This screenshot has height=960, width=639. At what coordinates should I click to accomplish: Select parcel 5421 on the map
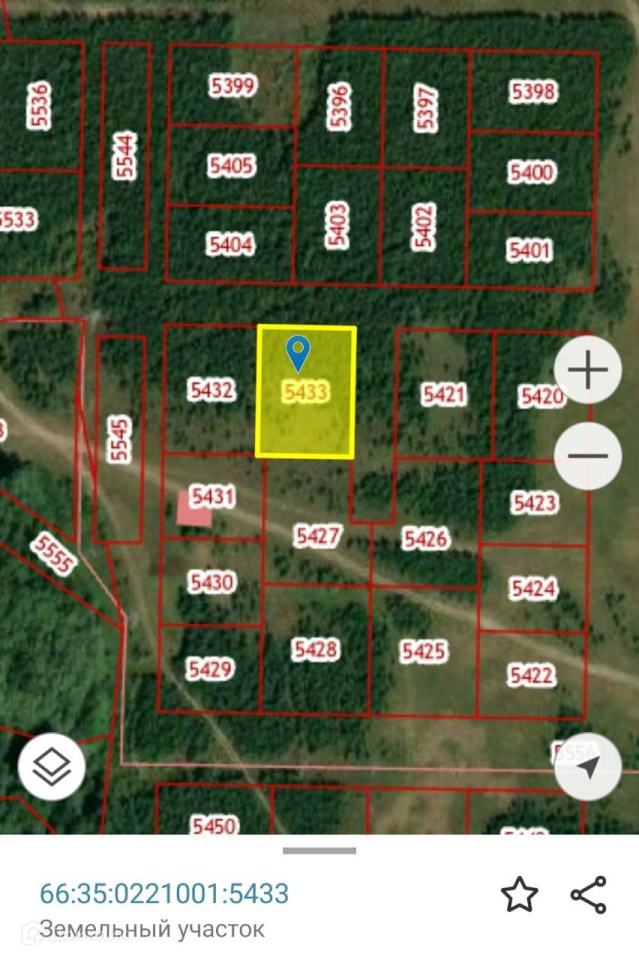pos(444,394)
